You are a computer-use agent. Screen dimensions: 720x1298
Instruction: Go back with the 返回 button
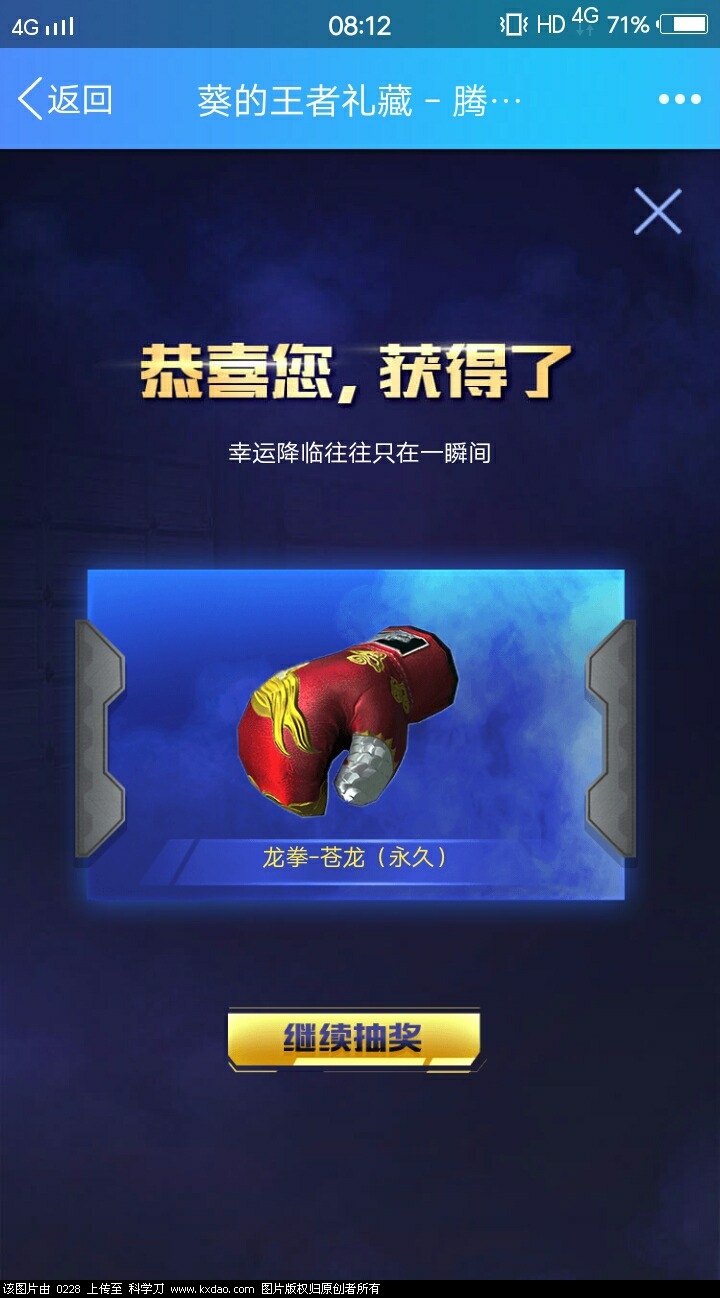(x=64, y=100)
